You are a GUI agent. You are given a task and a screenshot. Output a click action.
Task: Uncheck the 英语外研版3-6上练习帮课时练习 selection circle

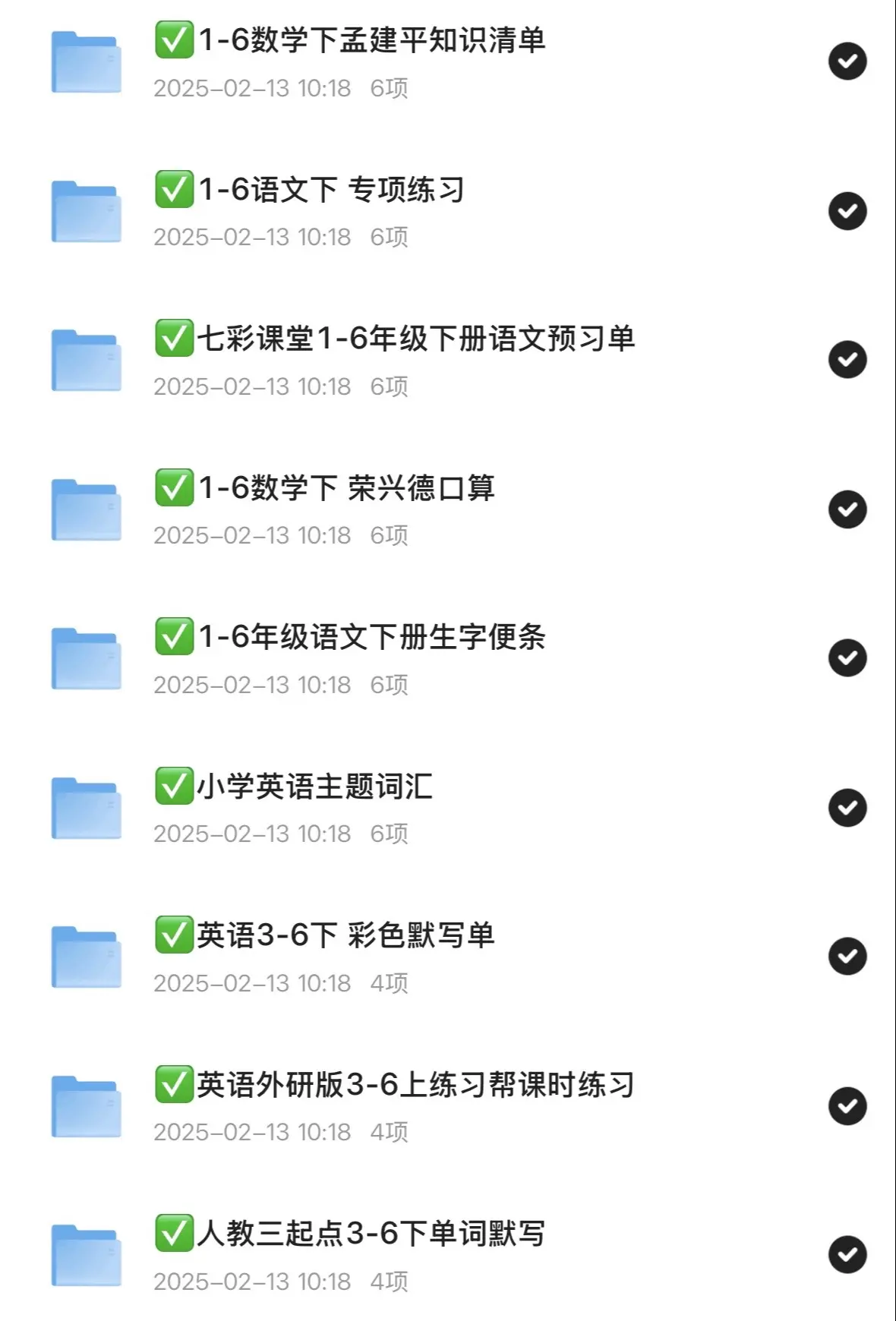[x=847, y=1106]
